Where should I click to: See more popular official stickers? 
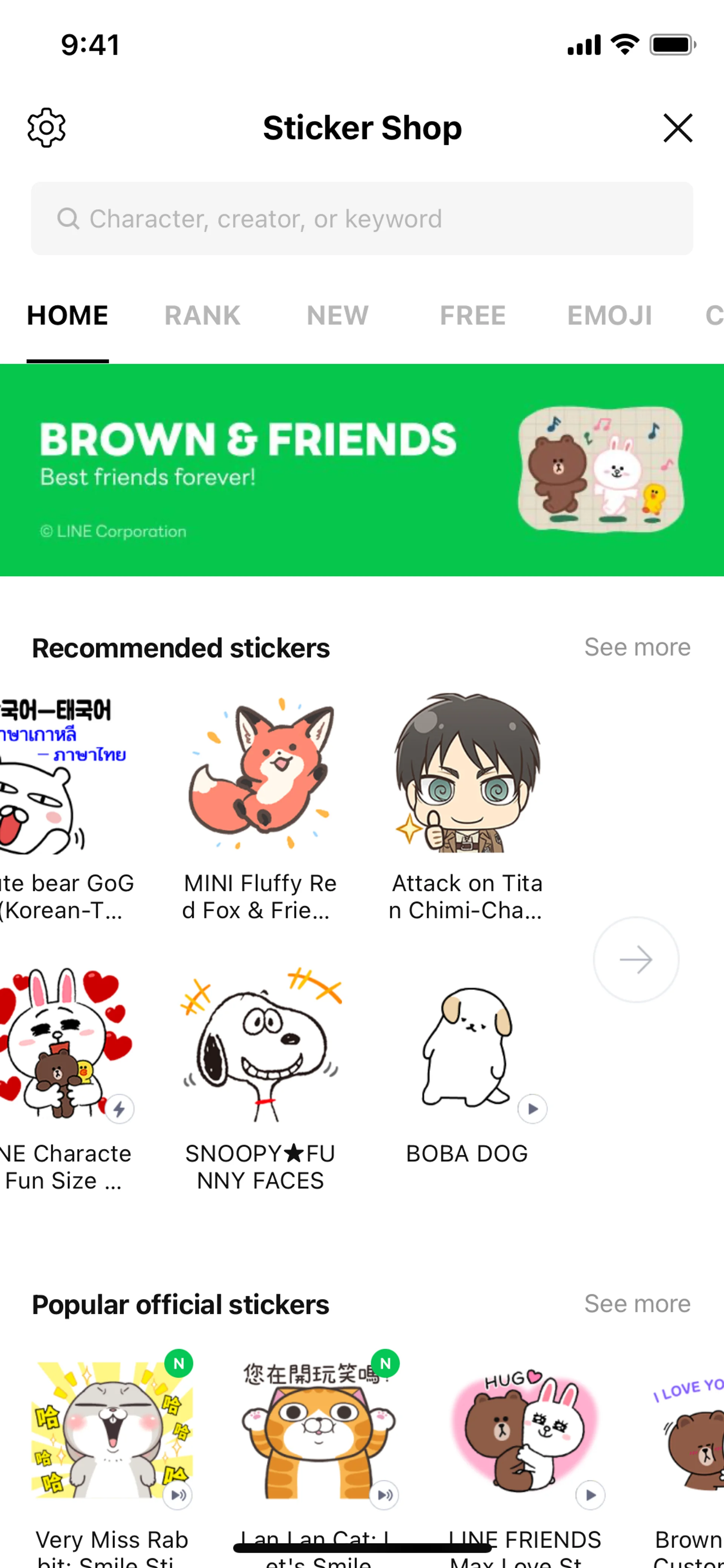[x=637, y=1304]
